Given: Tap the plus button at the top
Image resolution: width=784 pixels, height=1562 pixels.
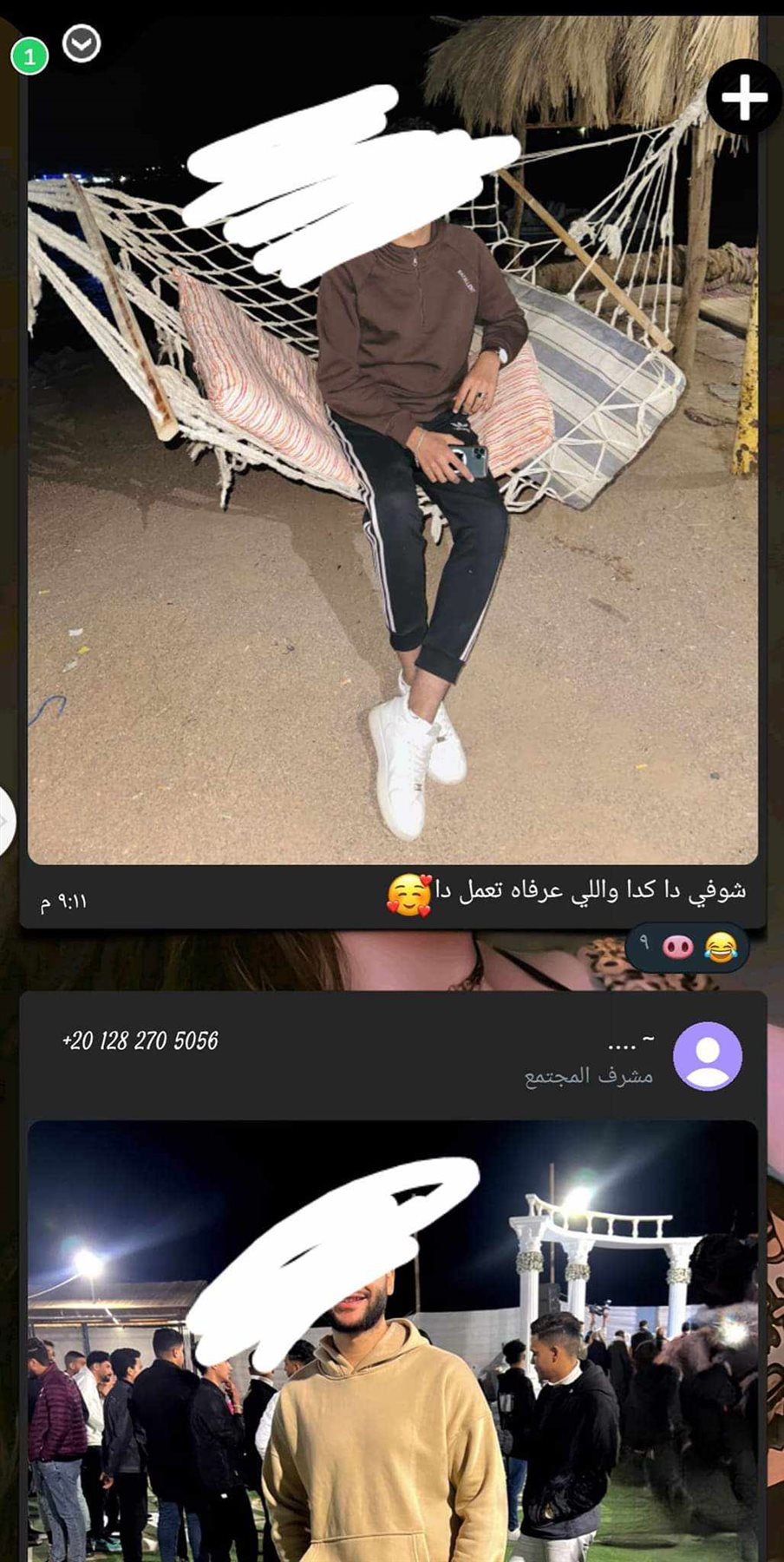Looking at the screenshot, I should [743, 96].
